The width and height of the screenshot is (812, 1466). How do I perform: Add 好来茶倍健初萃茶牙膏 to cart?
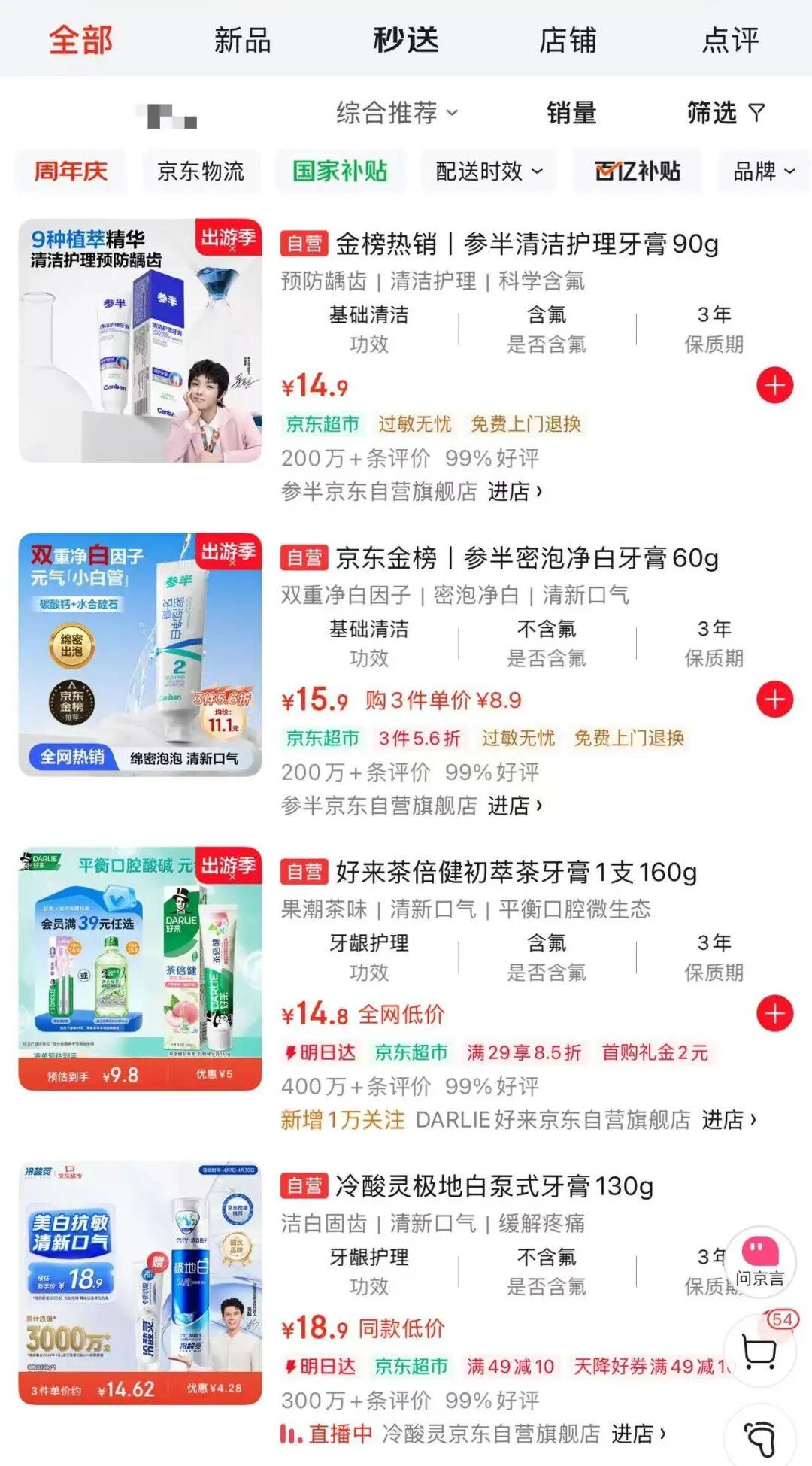(774, 1013)
